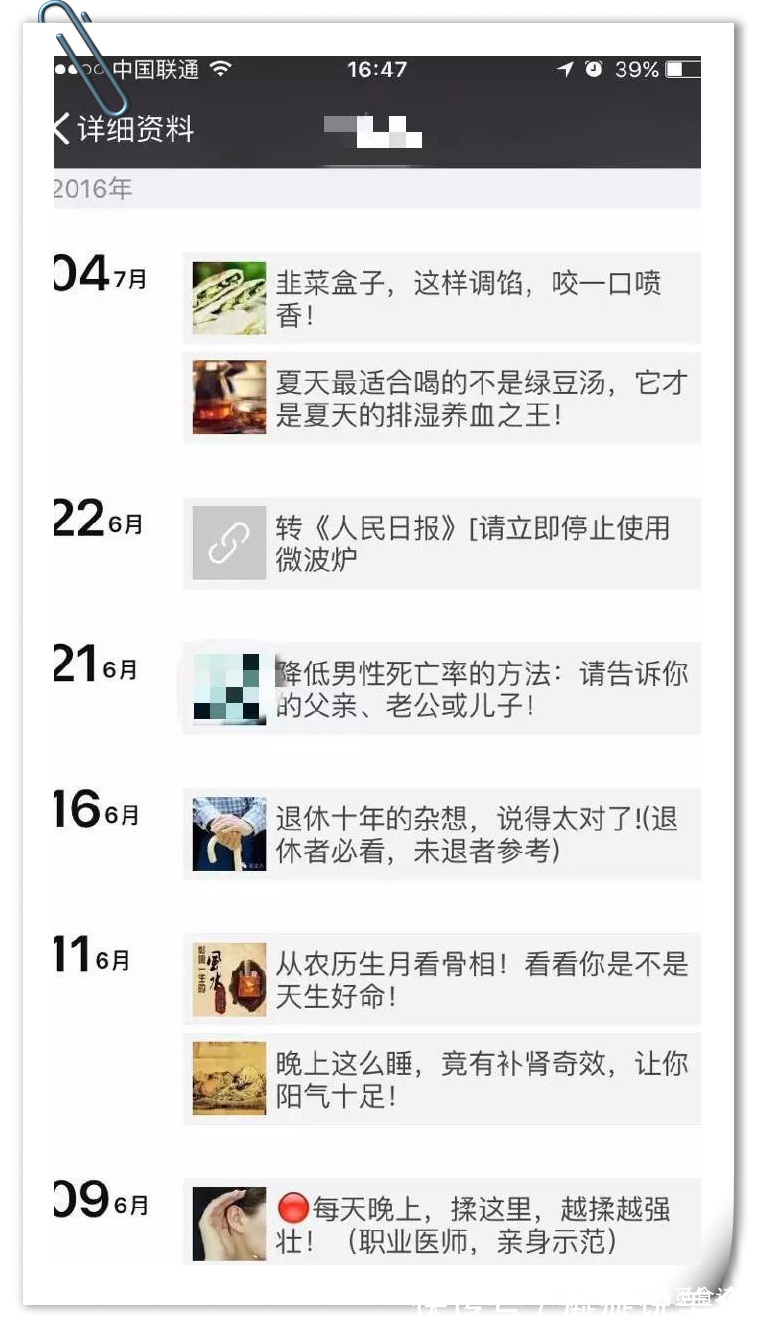This screenshot has width=757, height=1328.
Task: Open the article 退休十年的杂想，说得太对了
Action: 470,832
